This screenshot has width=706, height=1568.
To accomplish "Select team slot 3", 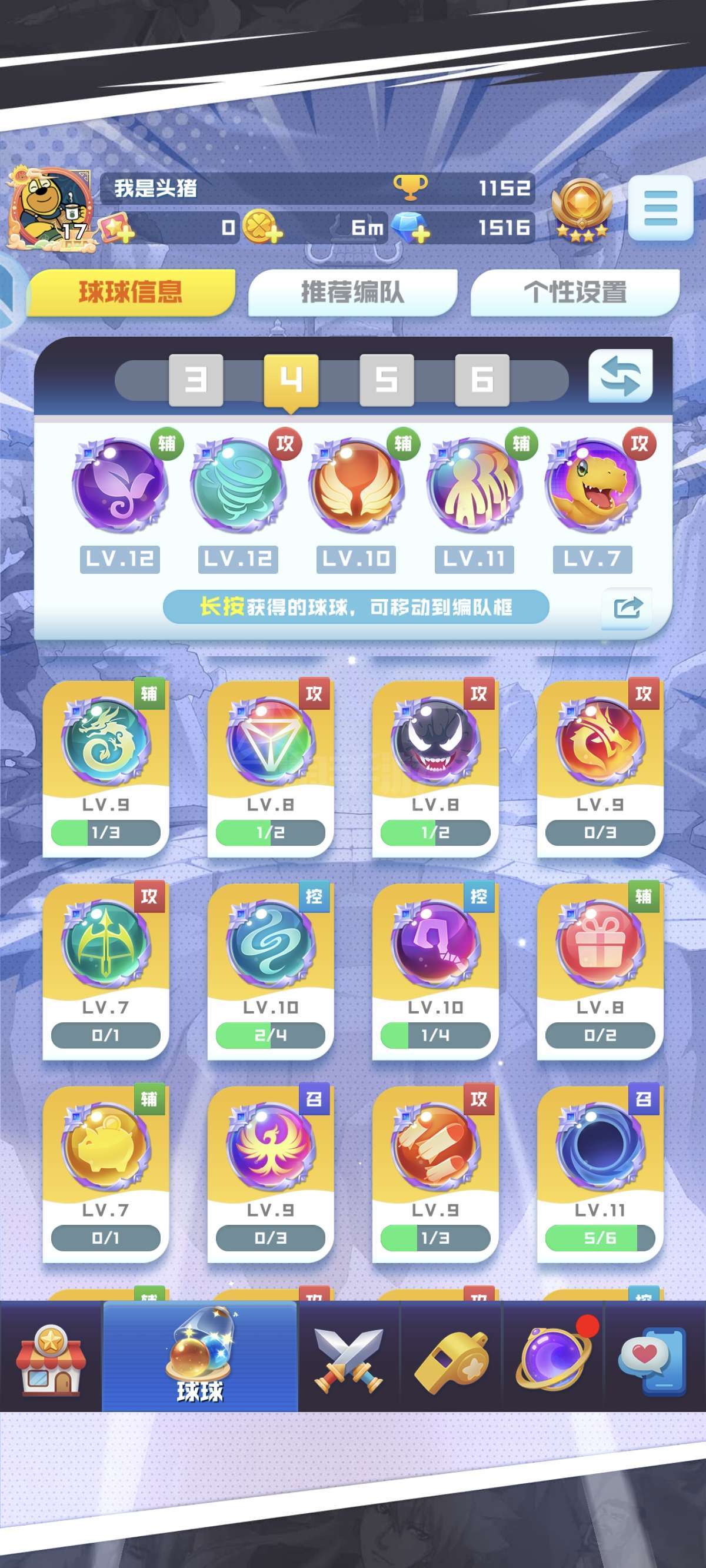I will [195, 380].
